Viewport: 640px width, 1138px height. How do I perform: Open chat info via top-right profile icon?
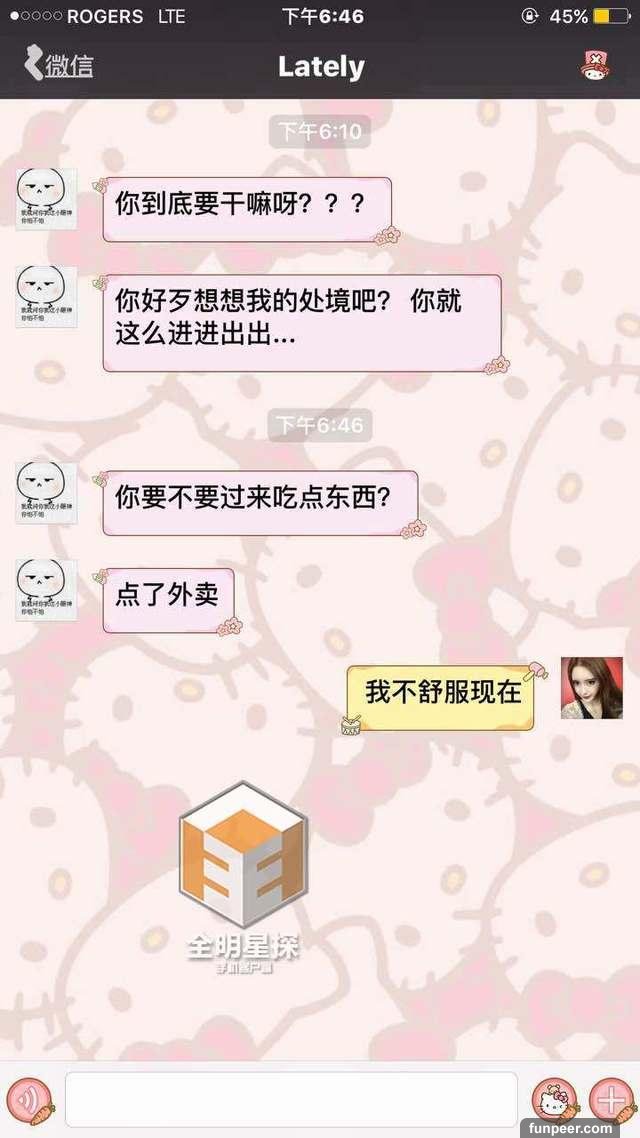click(597, 66)
